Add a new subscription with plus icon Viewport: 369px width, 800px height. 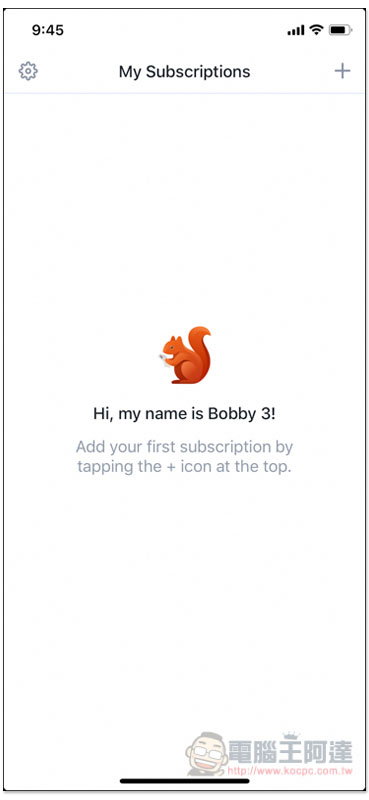(342, 71)
